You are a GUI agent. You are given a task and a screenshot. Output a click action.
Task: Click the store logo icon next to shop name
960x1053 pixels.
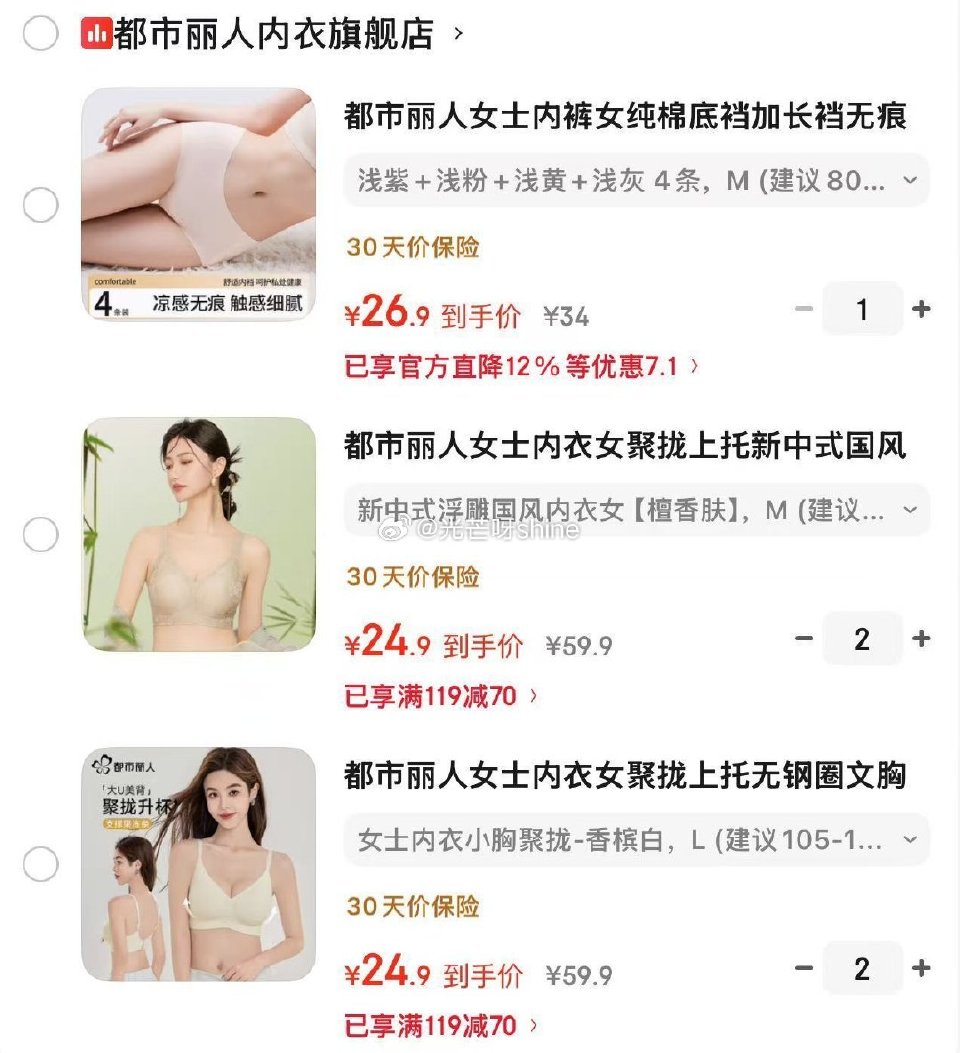click(x=95, y=30)
